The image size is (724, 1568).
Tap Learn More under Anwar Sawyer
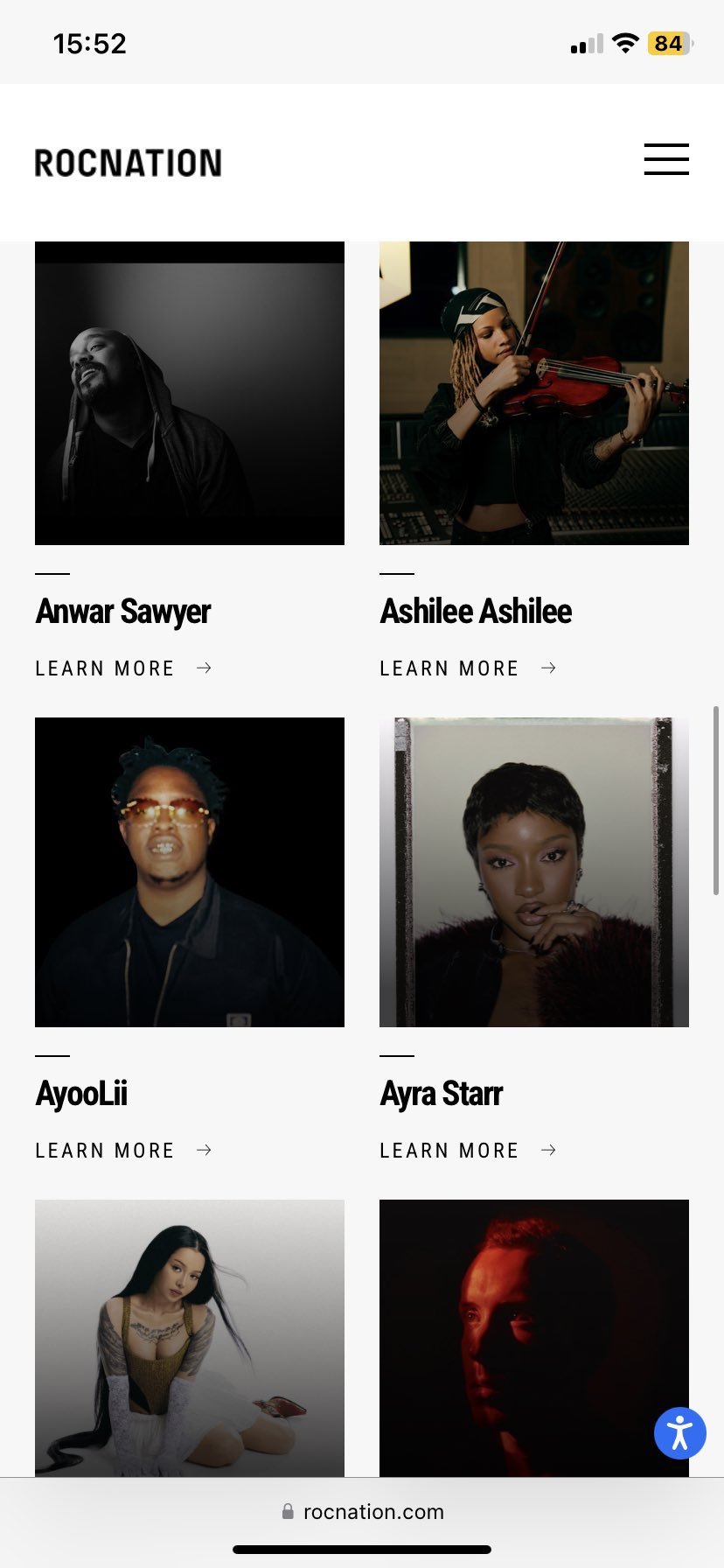123,668
